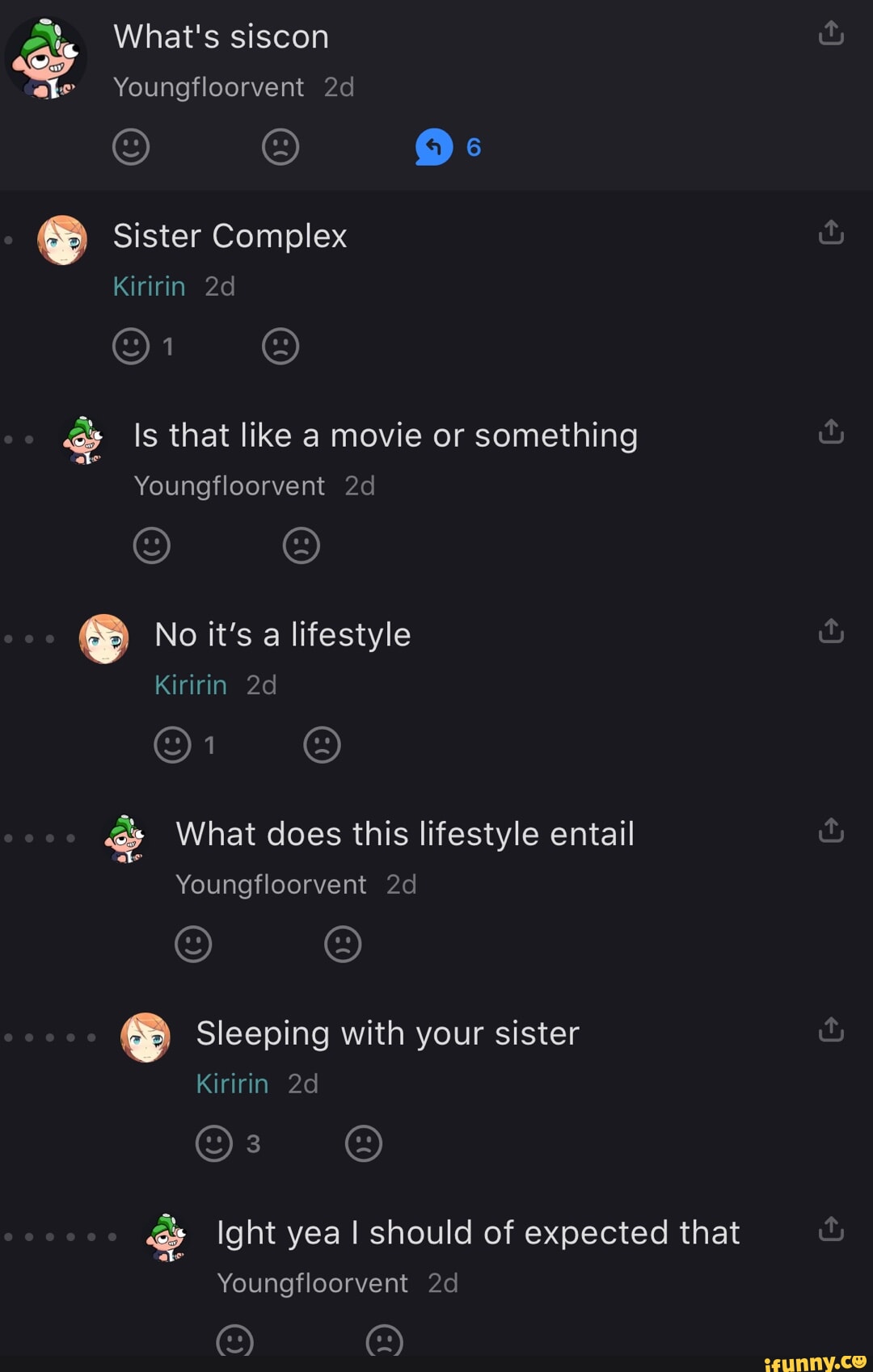The height and width of the screenshot is (1372, 873).
Task: Smile-react to the 'No it's a lifestyle' comment
Action: click(173, 745)
